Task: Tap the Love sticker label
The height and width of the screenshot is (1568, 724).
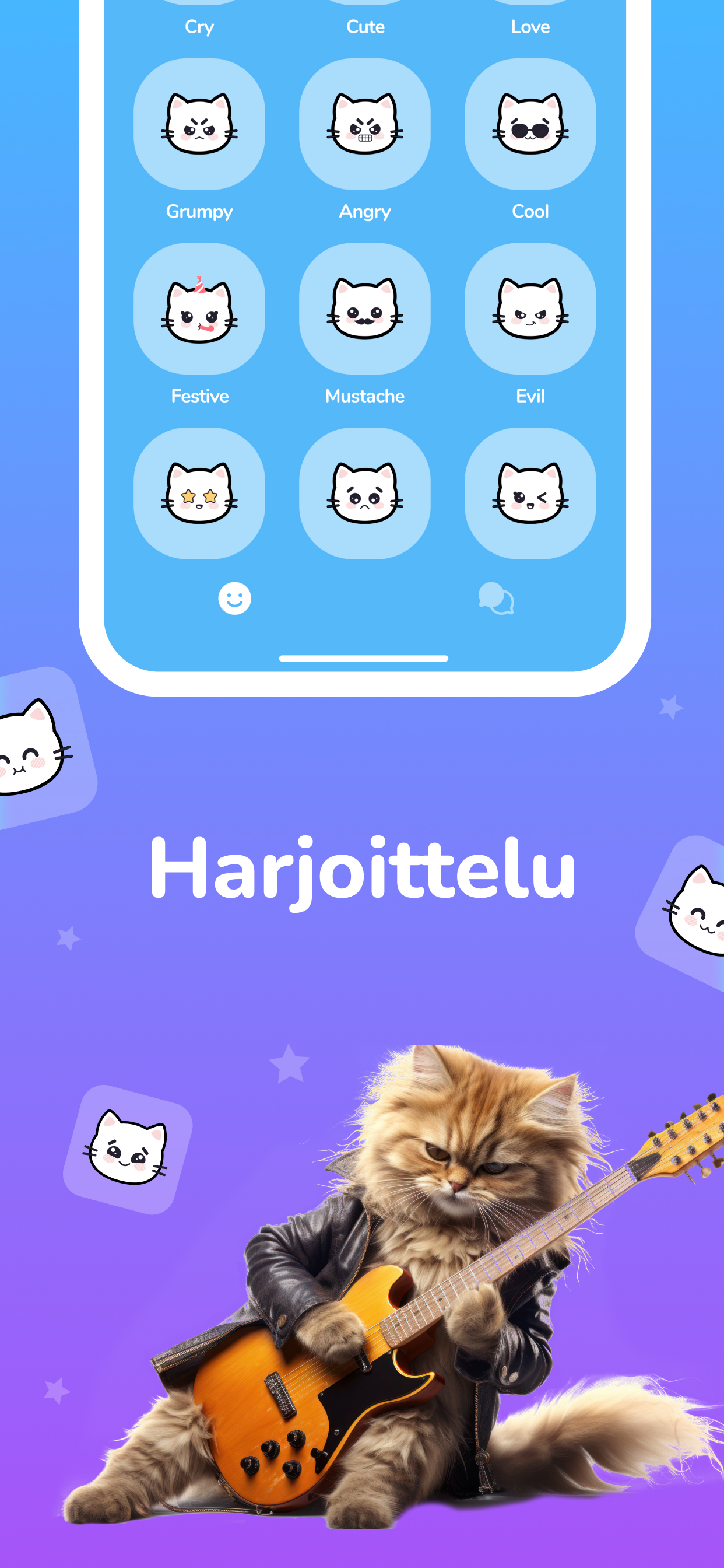Action: pos(531,26)
